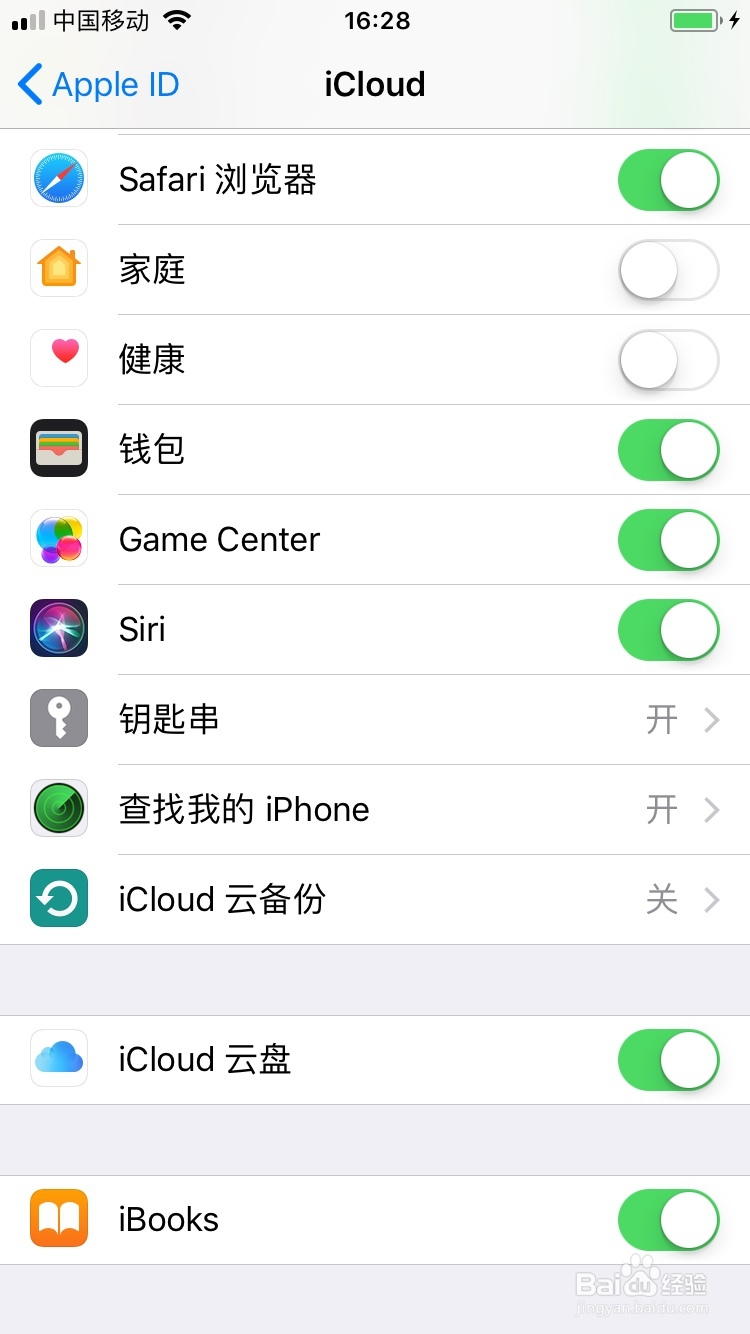Tap the 钥匙串 (Keychain) key icon
This screenshot has height=1334, width=750.
[x=58, y=719]
